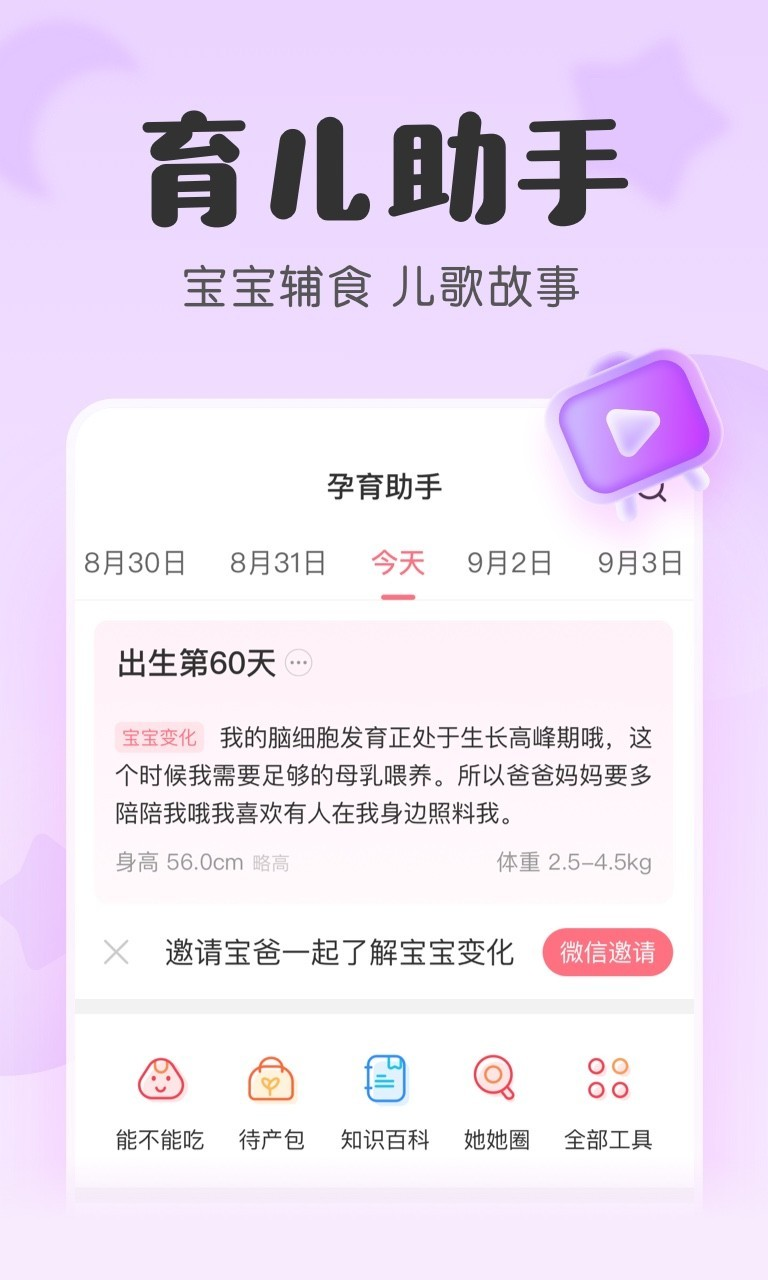Tap the 微信邀请 WeChat invite button
Viewport: 768px width, 1280px height.
[x=607, y=954]
